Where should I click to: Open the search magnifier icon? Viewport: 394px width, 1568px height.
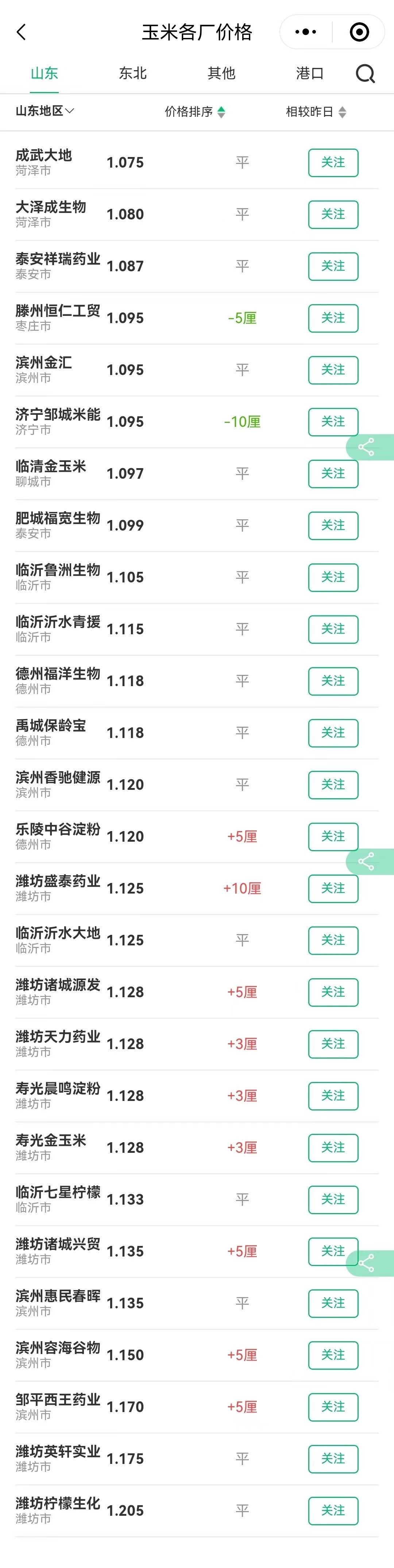pyautogui.click(x=365, y=74)
